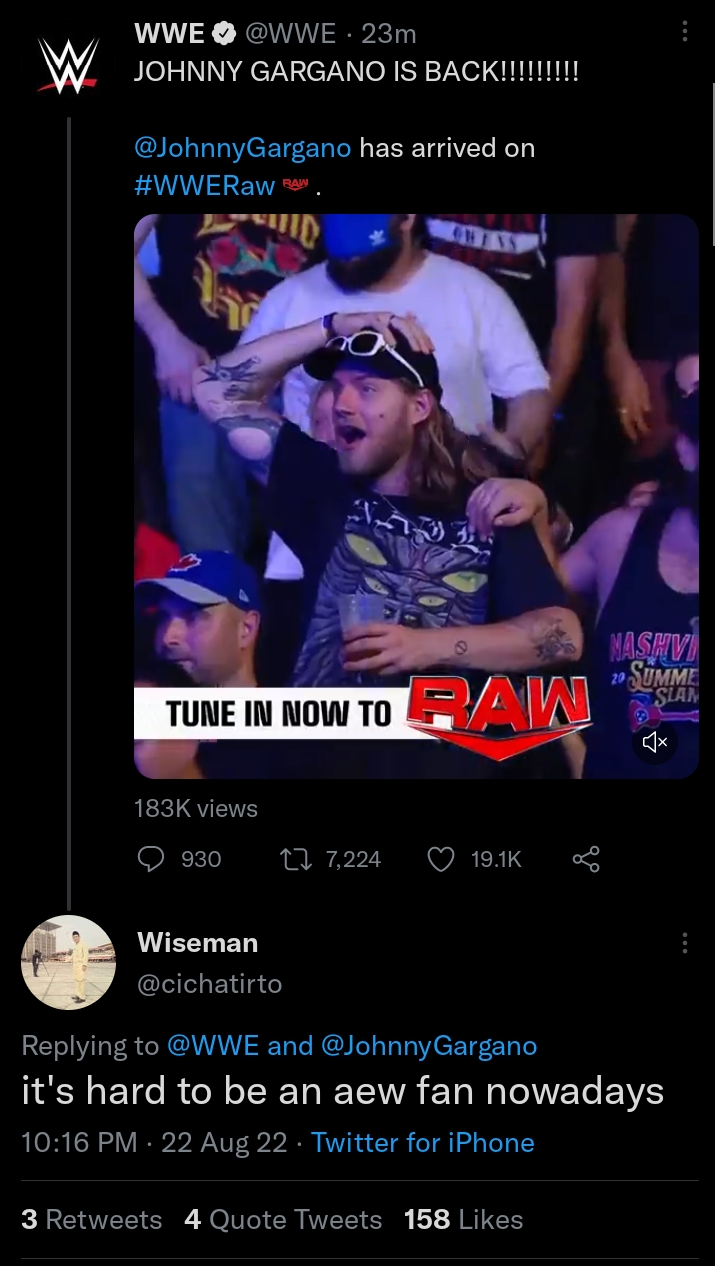Share the WWE tweet

586,859
